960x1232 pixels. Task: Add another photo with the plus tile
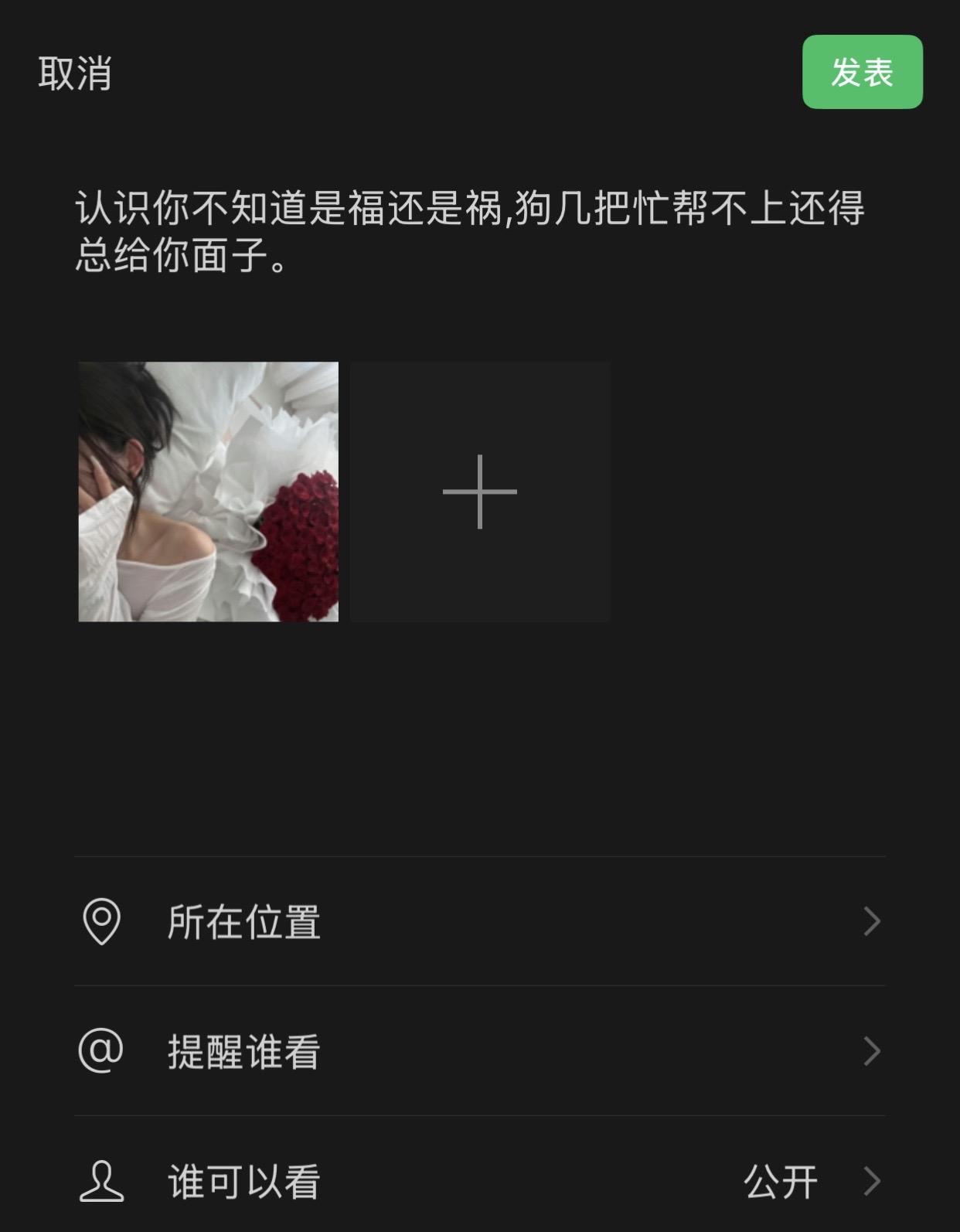click(x=480, y=492)
